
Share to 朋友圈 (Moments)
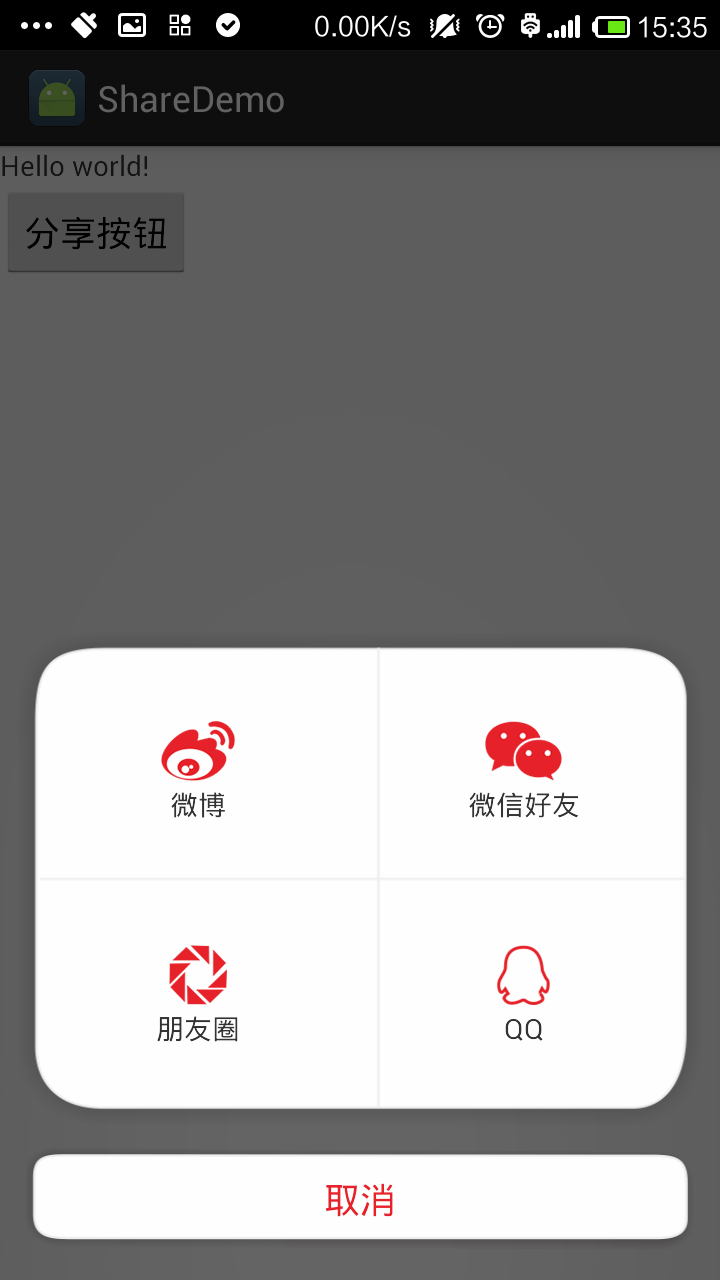tap(199, 992)
